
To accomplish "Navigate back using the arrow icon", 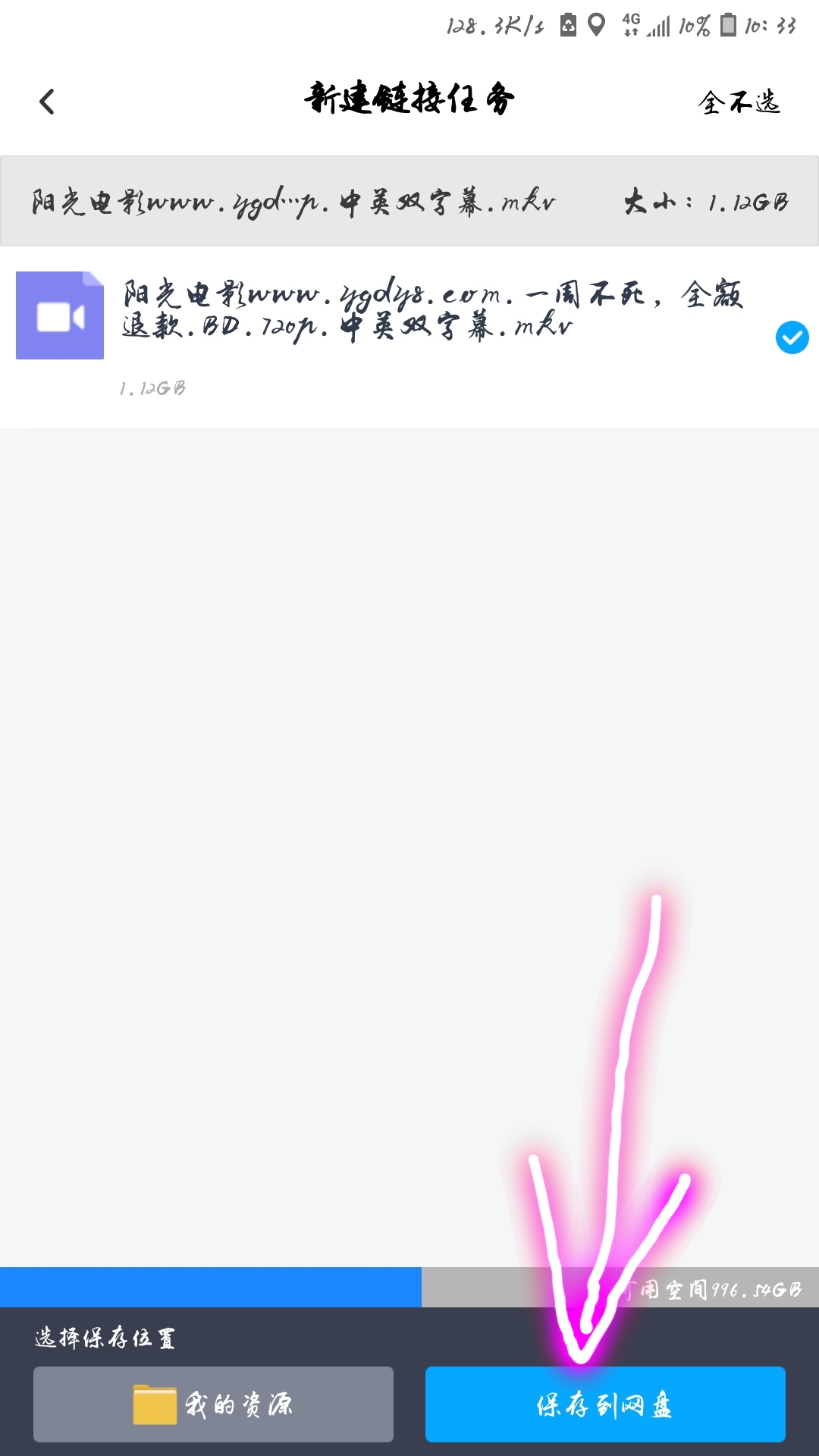I will [x=47, y=101].
